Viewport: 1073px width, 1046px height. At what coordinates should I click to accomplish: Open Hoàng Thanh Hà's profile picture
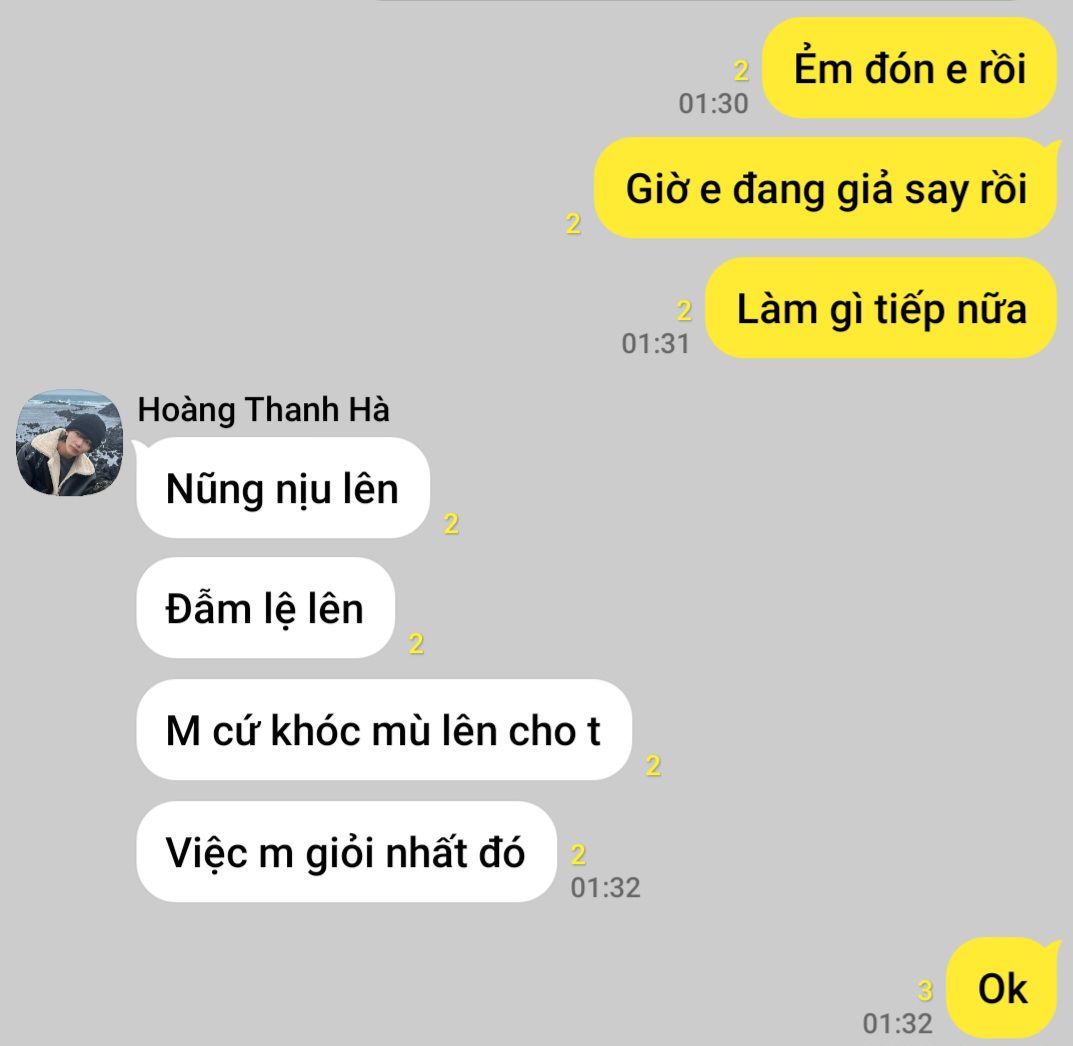pyautogui.click(x=68, y=443)
